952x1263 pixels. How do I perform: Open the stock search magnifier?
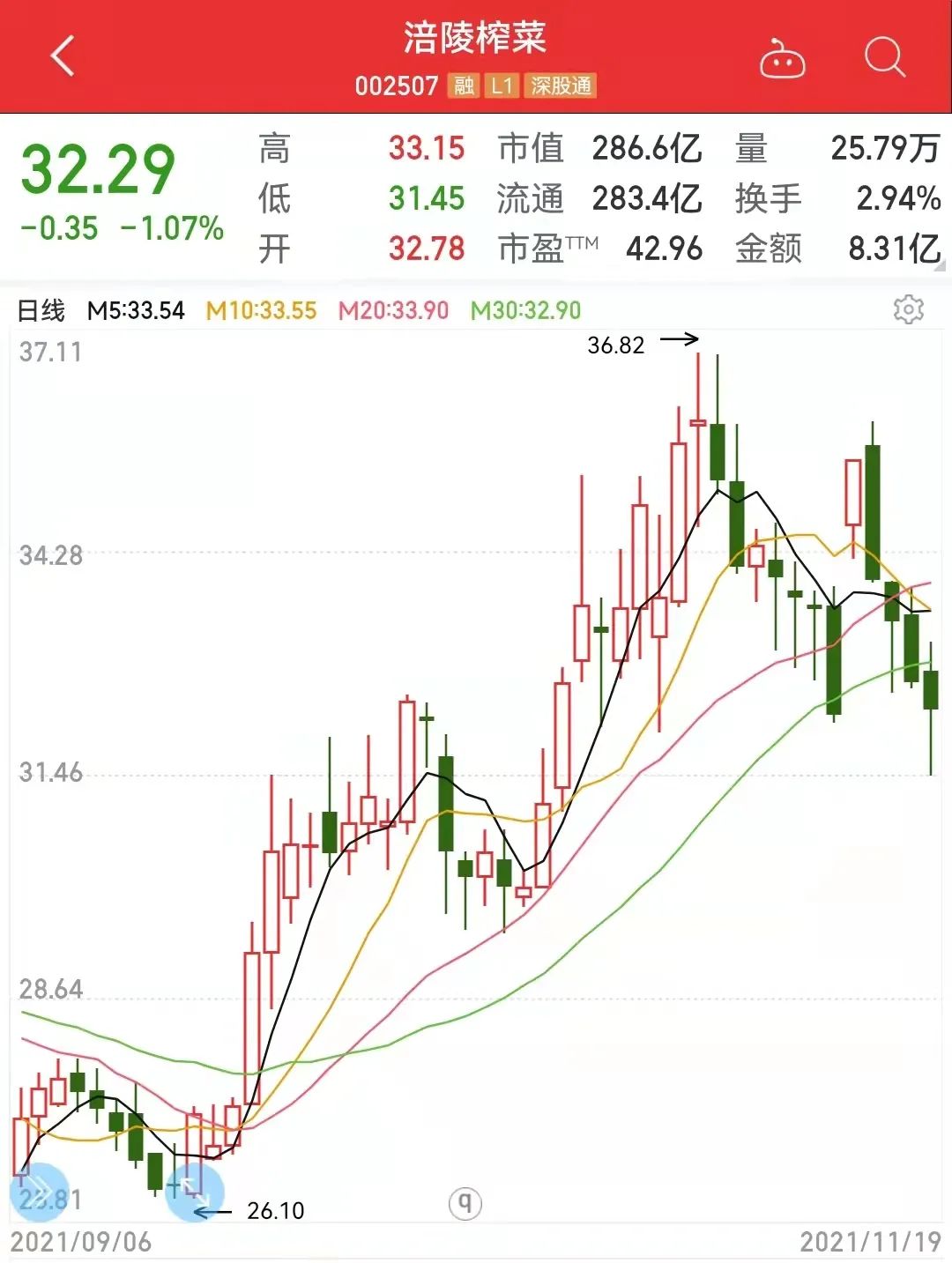[884, 59]
